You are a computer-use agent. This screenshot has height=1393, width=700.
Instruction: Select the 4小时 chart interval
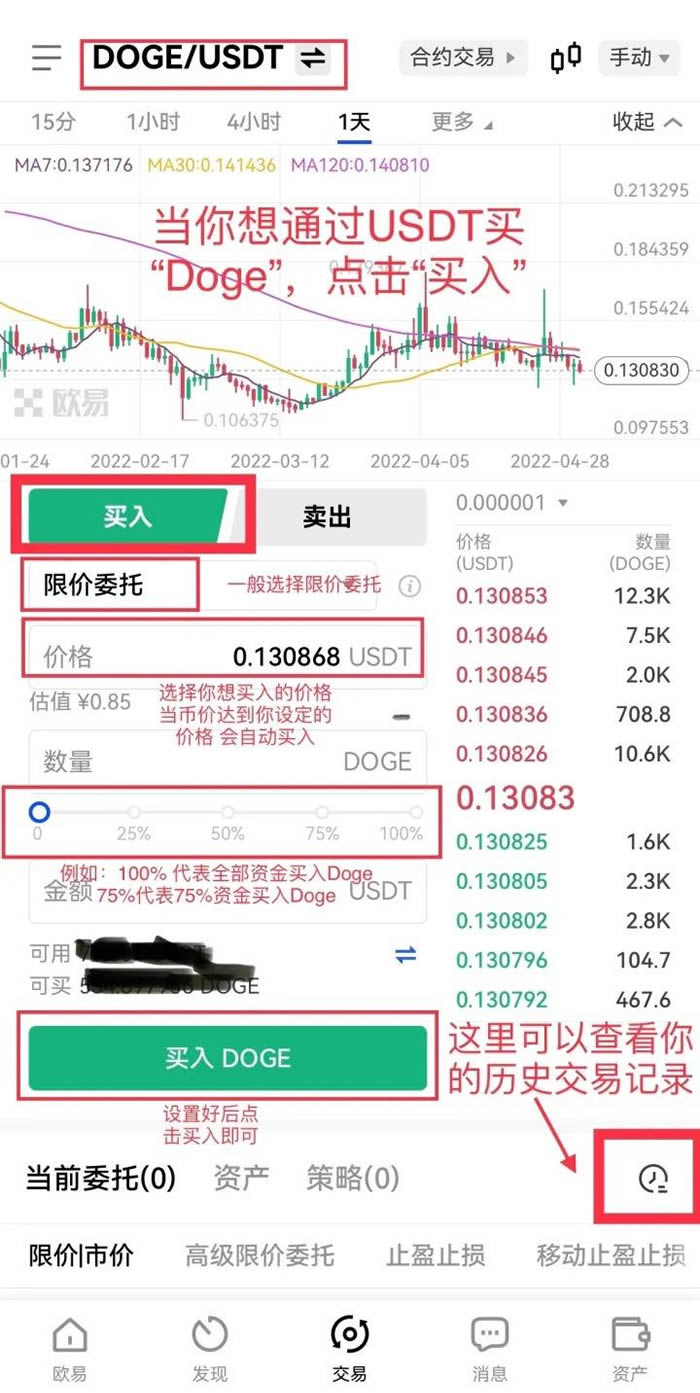pyautogui.click(x=253, y=122)
